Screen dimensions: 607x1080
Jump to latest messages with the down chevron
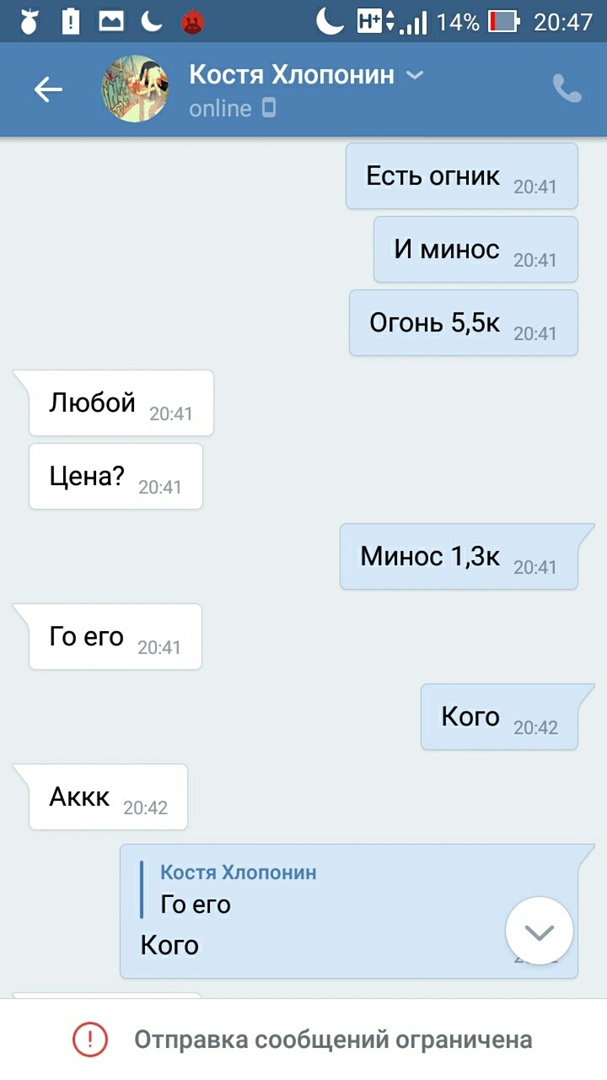pos(539,931)
